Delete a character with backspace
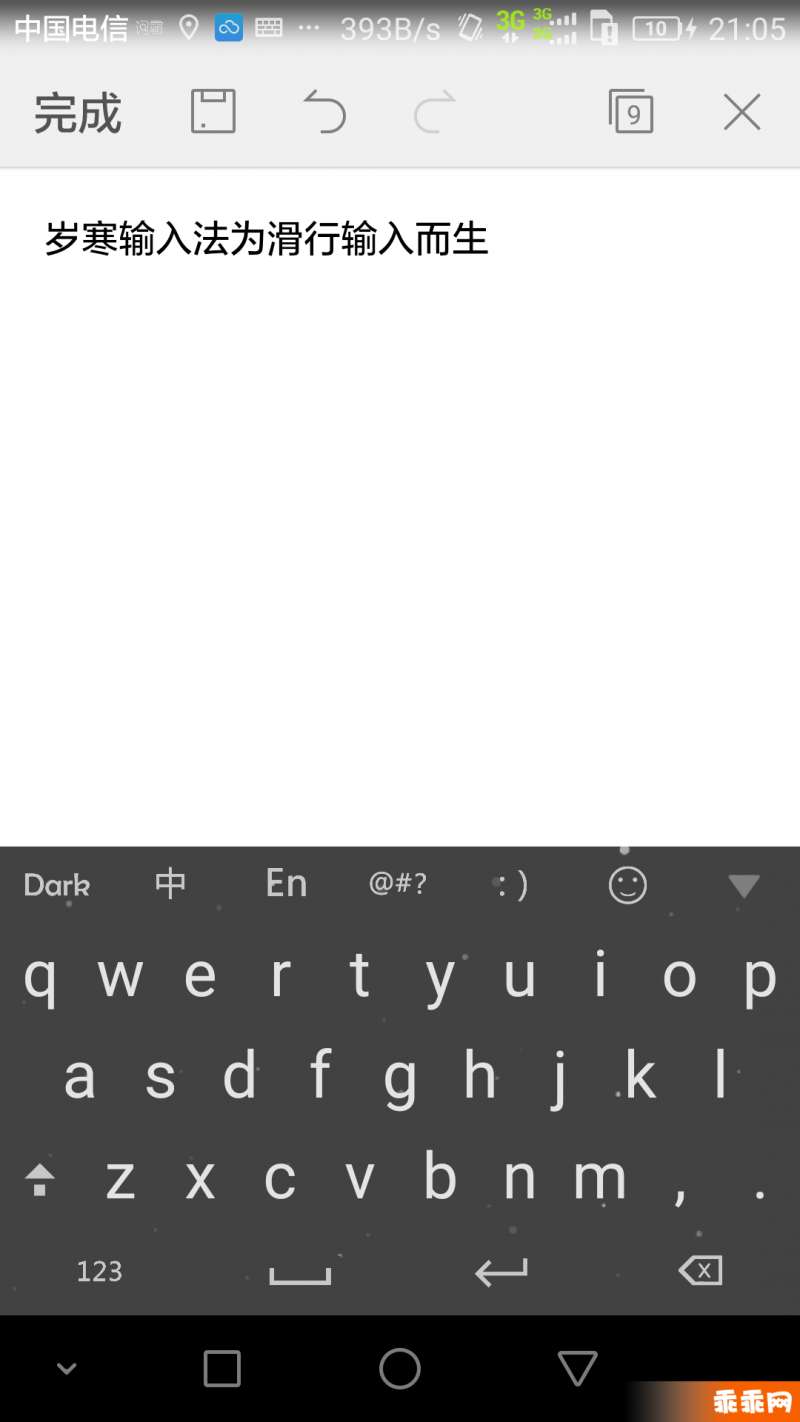The height and width of the screenshot is (1422, 800). pyautogui.click(x=700, y=1271)
